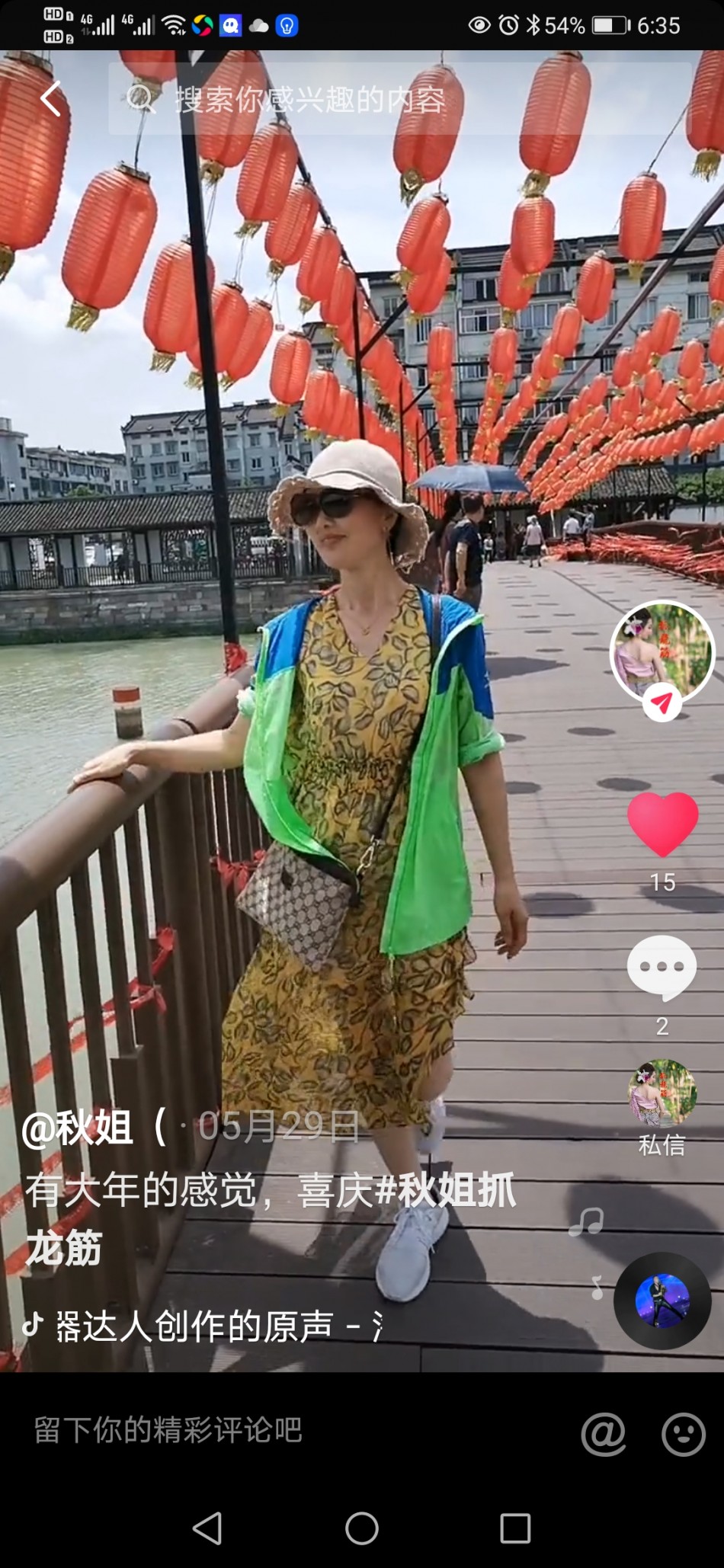Mention someone with the @ icon
The image size is (724, 1568).
coord(603,1433)
